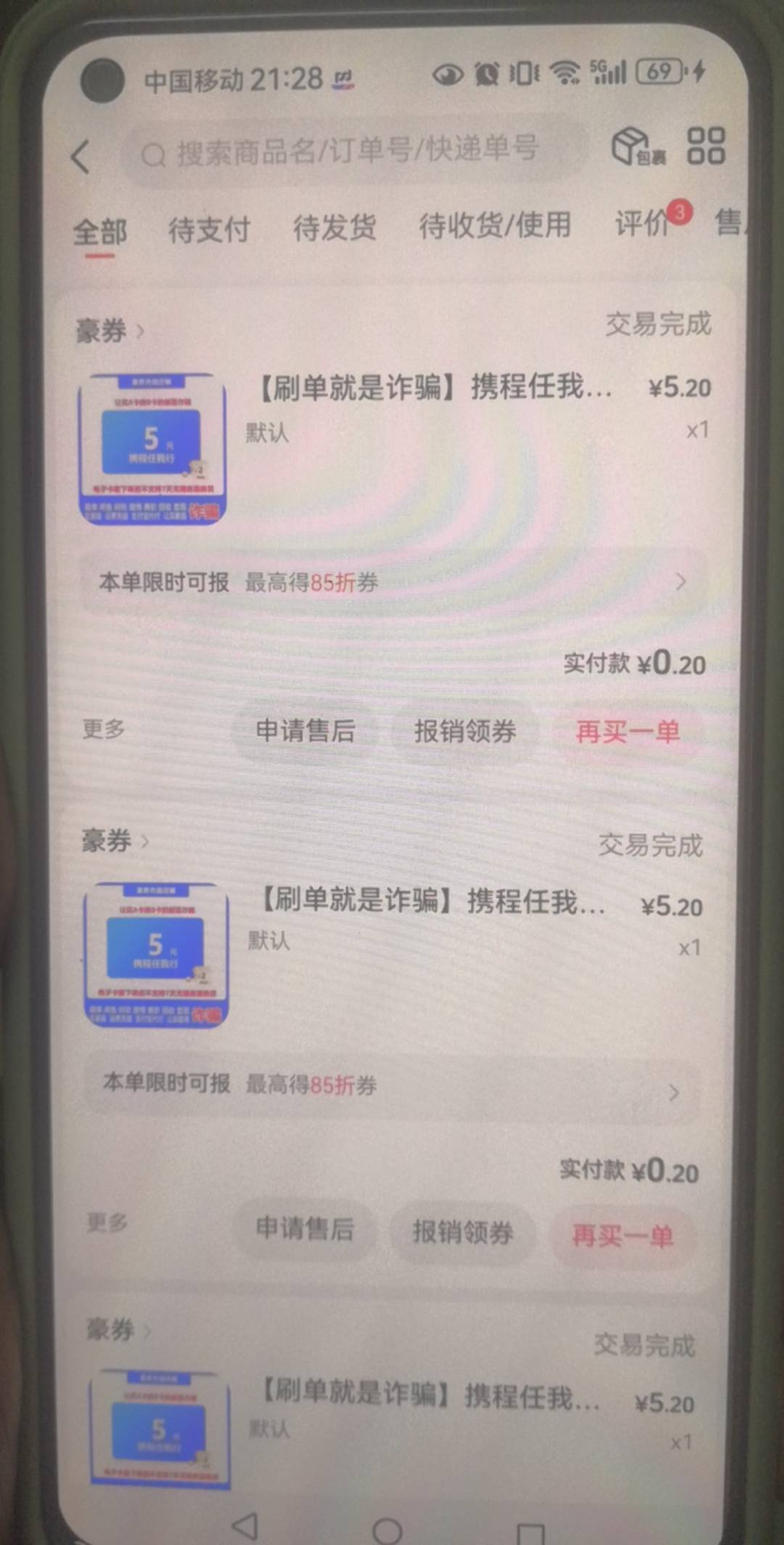Screen dimensions: 784x1545
Task: Open 更多 options for the first order
Action: pyautogui.click(x=104, y=728)
